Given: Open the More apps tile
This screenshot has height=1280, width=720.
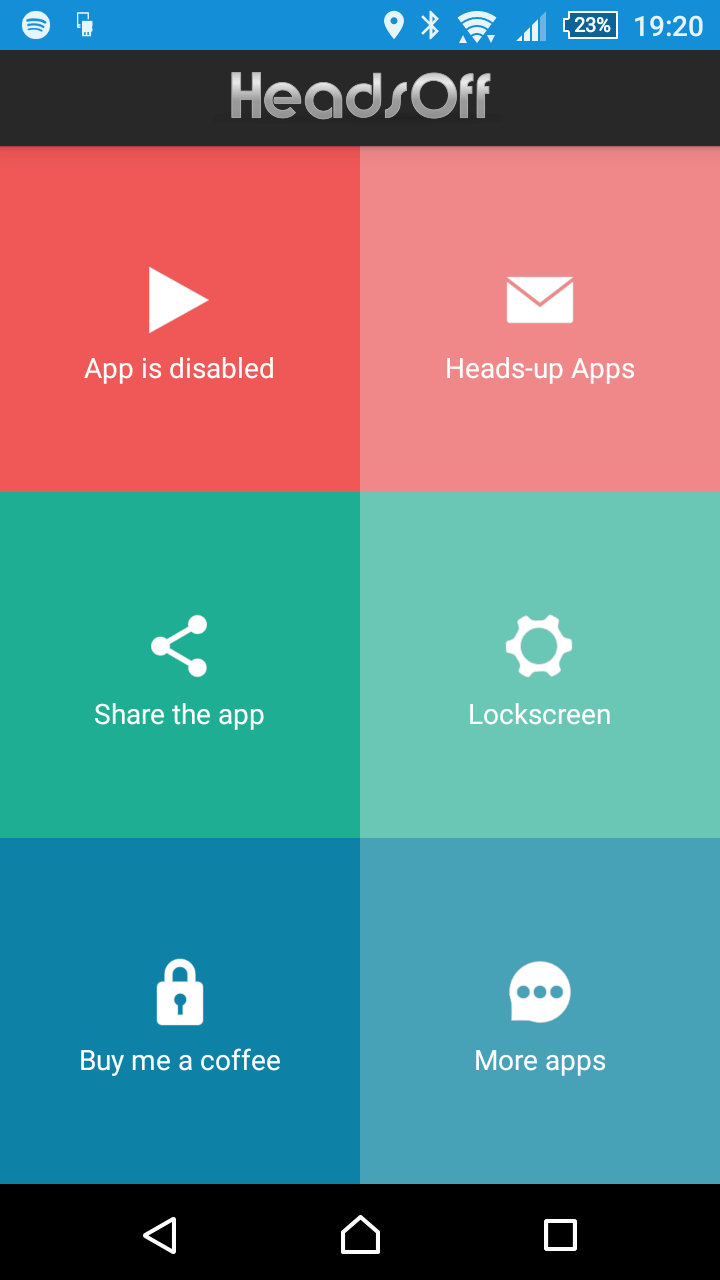Looking at the screenshot, I should pyautogui.click(x=540, y=1011).
